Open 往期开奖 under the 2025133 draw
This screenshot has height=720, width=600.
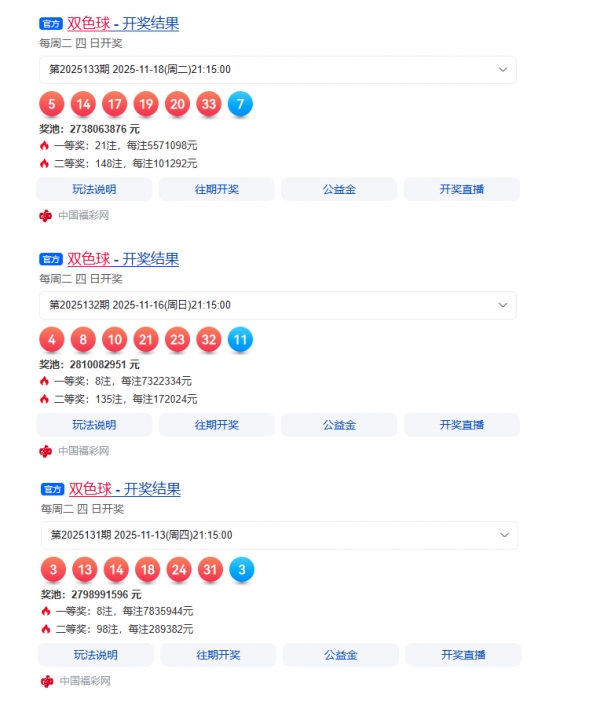click(216, 189)
